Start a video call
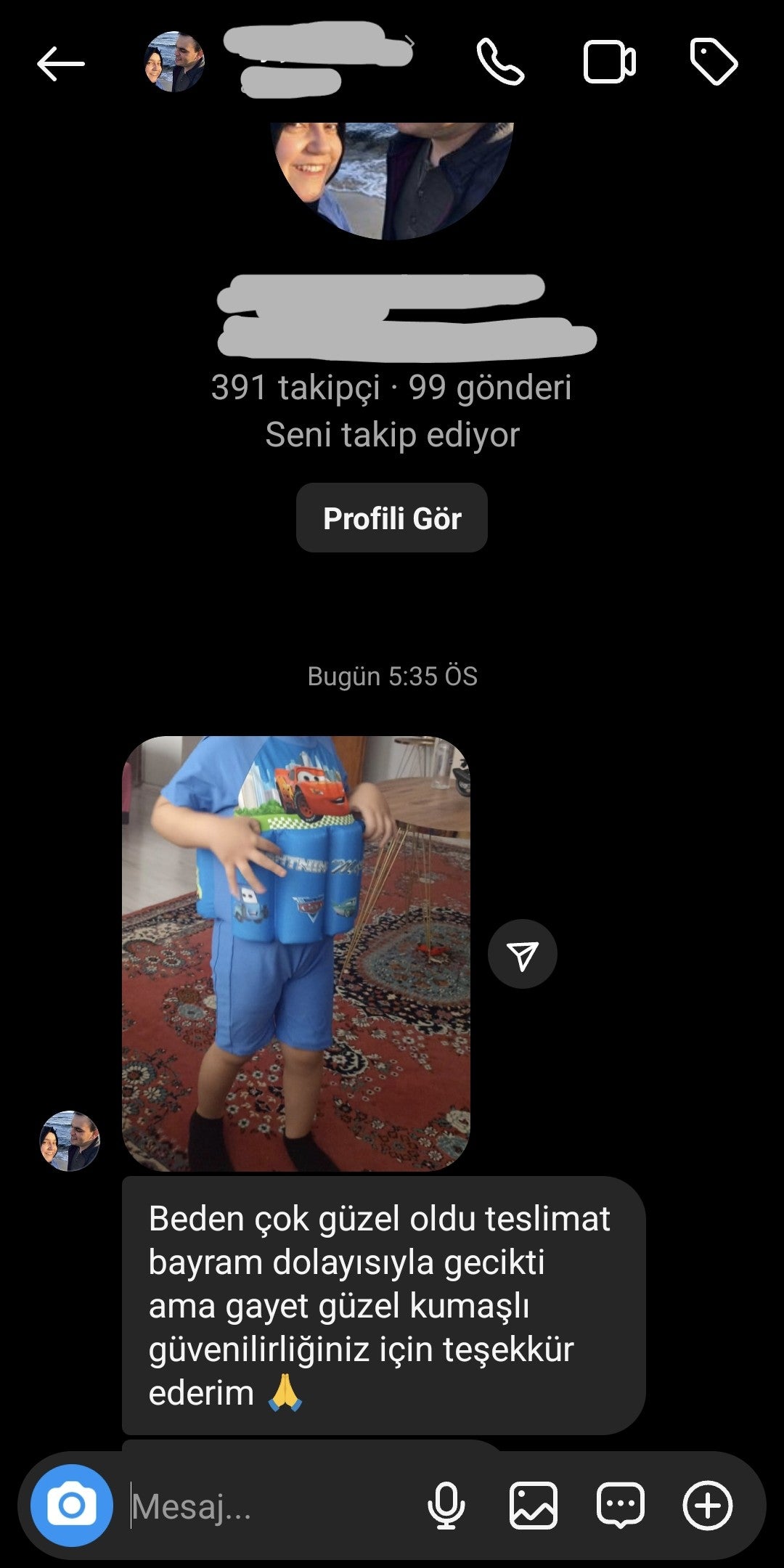This screenshot has width=784, height=1568. (609, 62)
